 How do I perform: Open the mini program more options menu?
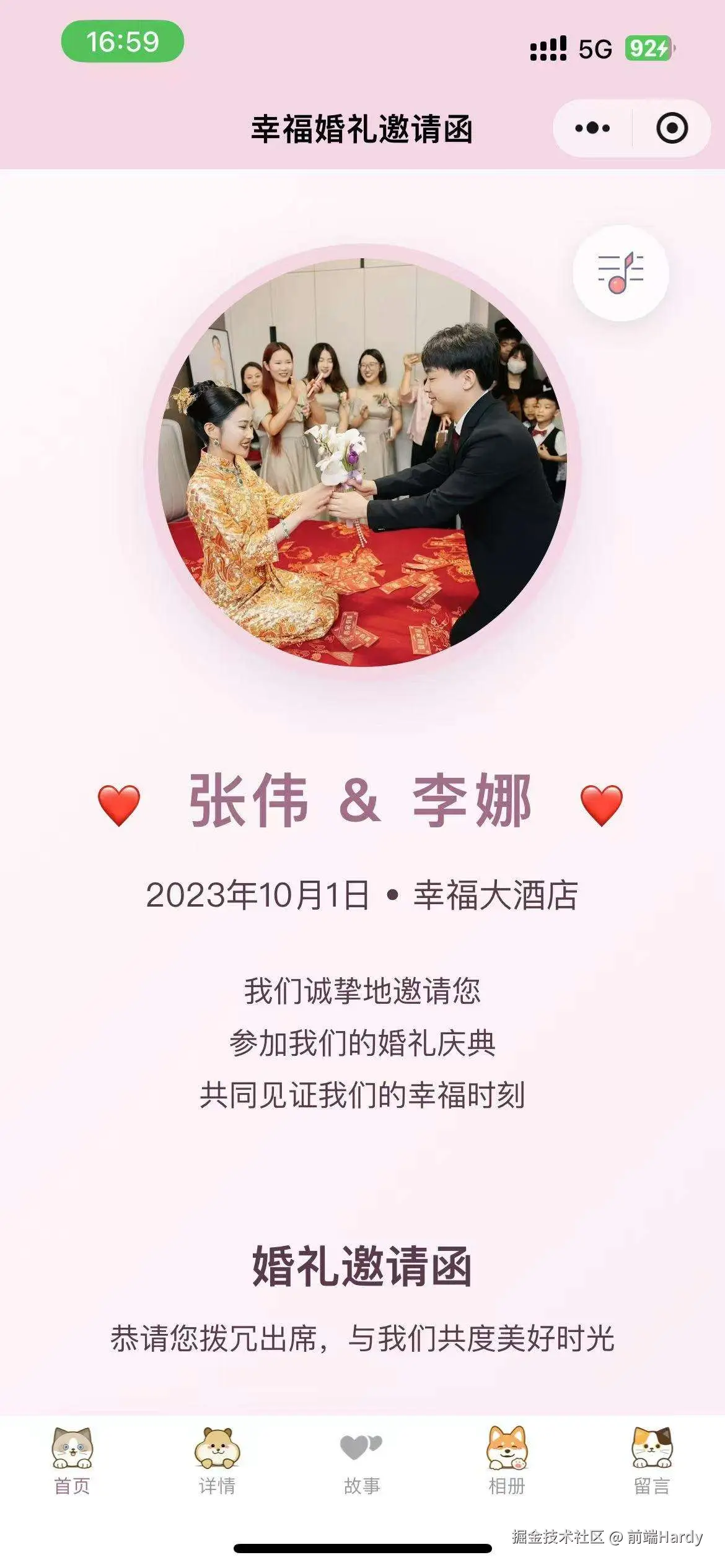tap(592, 128)
